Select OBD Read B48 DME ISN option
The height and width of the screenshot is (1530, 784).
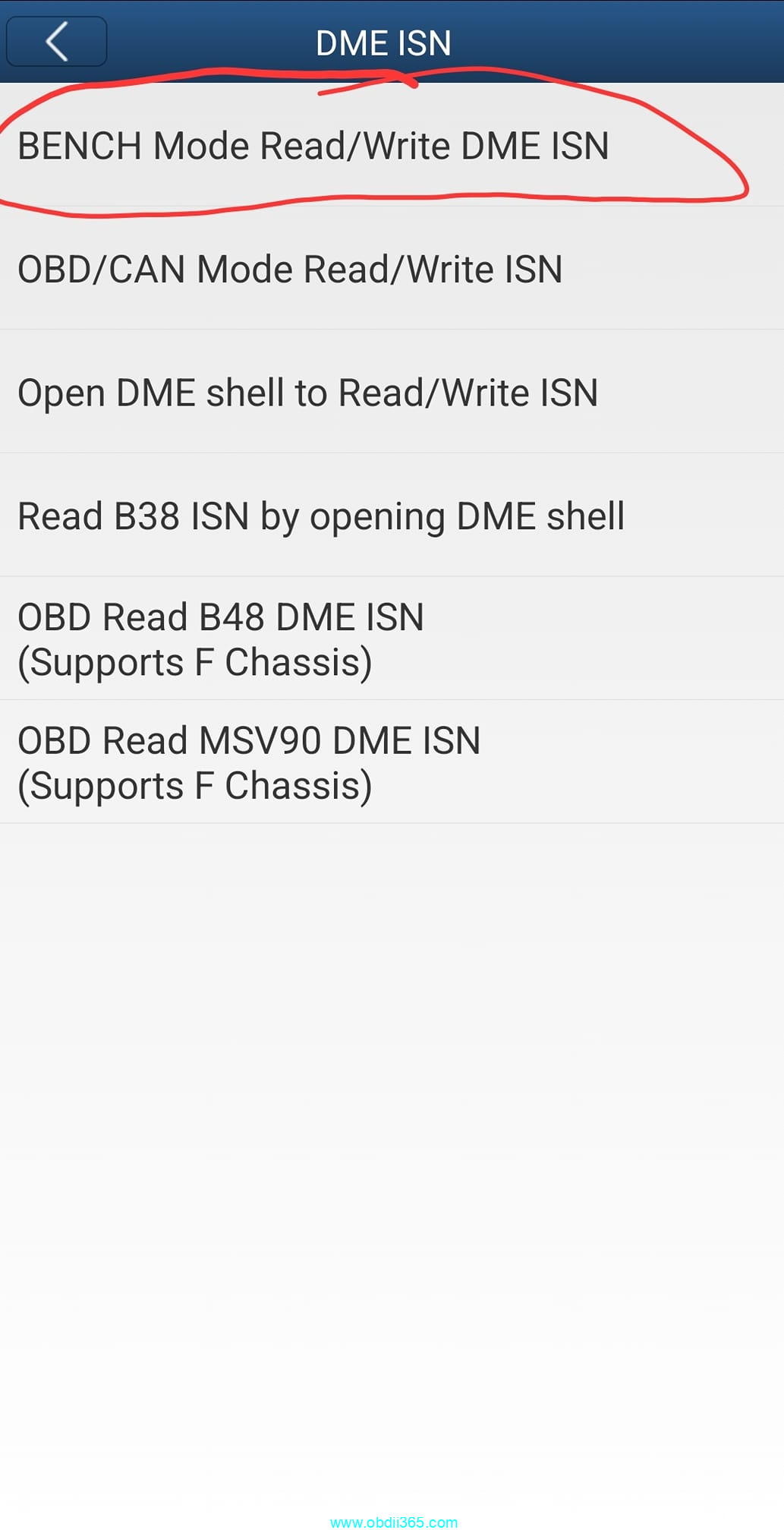(x=220, y=639)
